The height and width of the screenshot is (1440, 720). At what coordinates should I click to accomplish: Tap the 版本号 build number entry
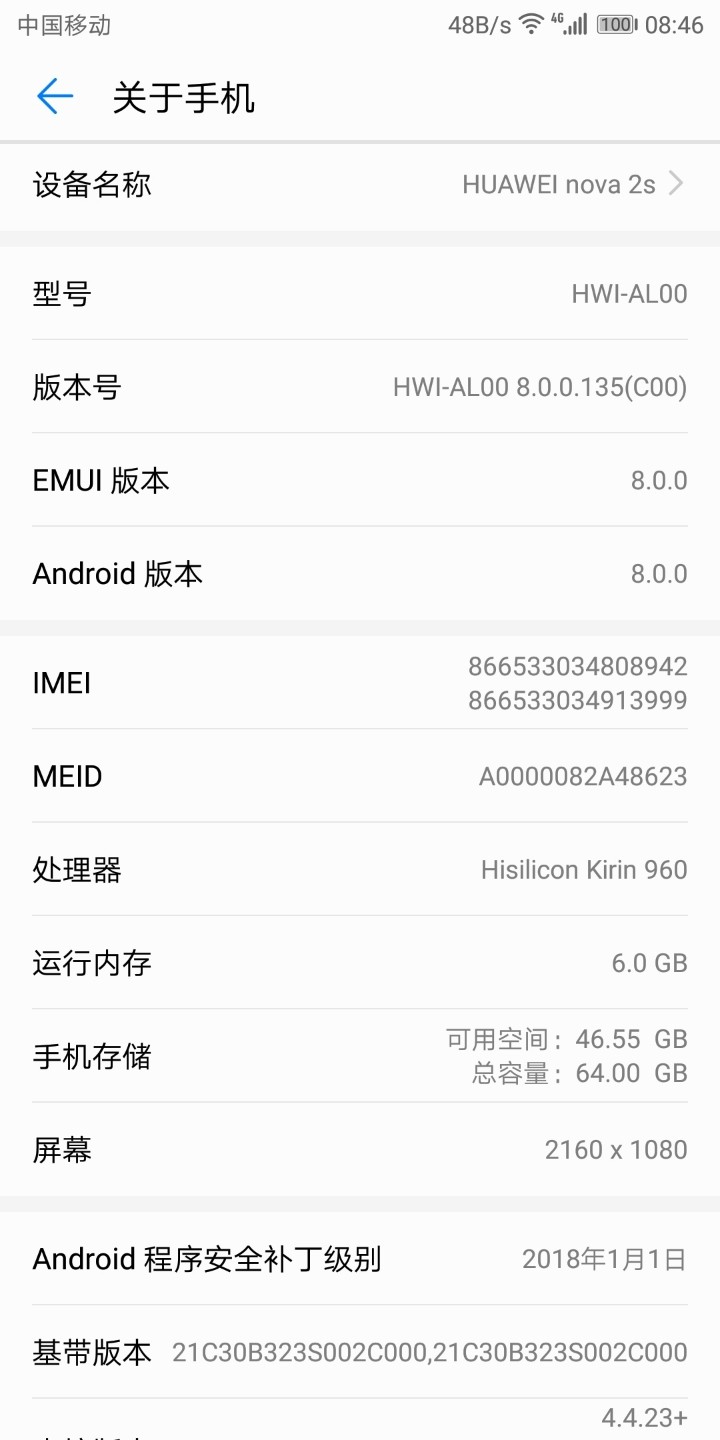(360, 387)
